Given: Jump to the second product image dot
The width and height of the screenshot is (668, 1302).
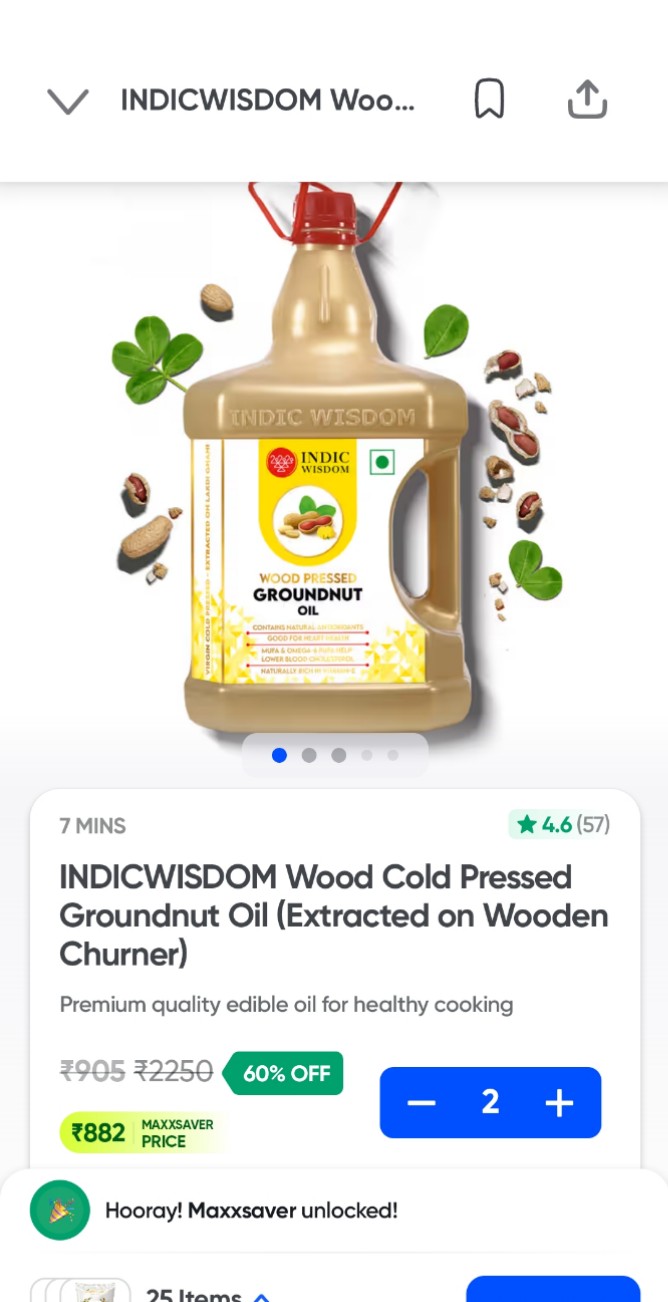Looking at the screenshot, I should [x=309, y=756].
